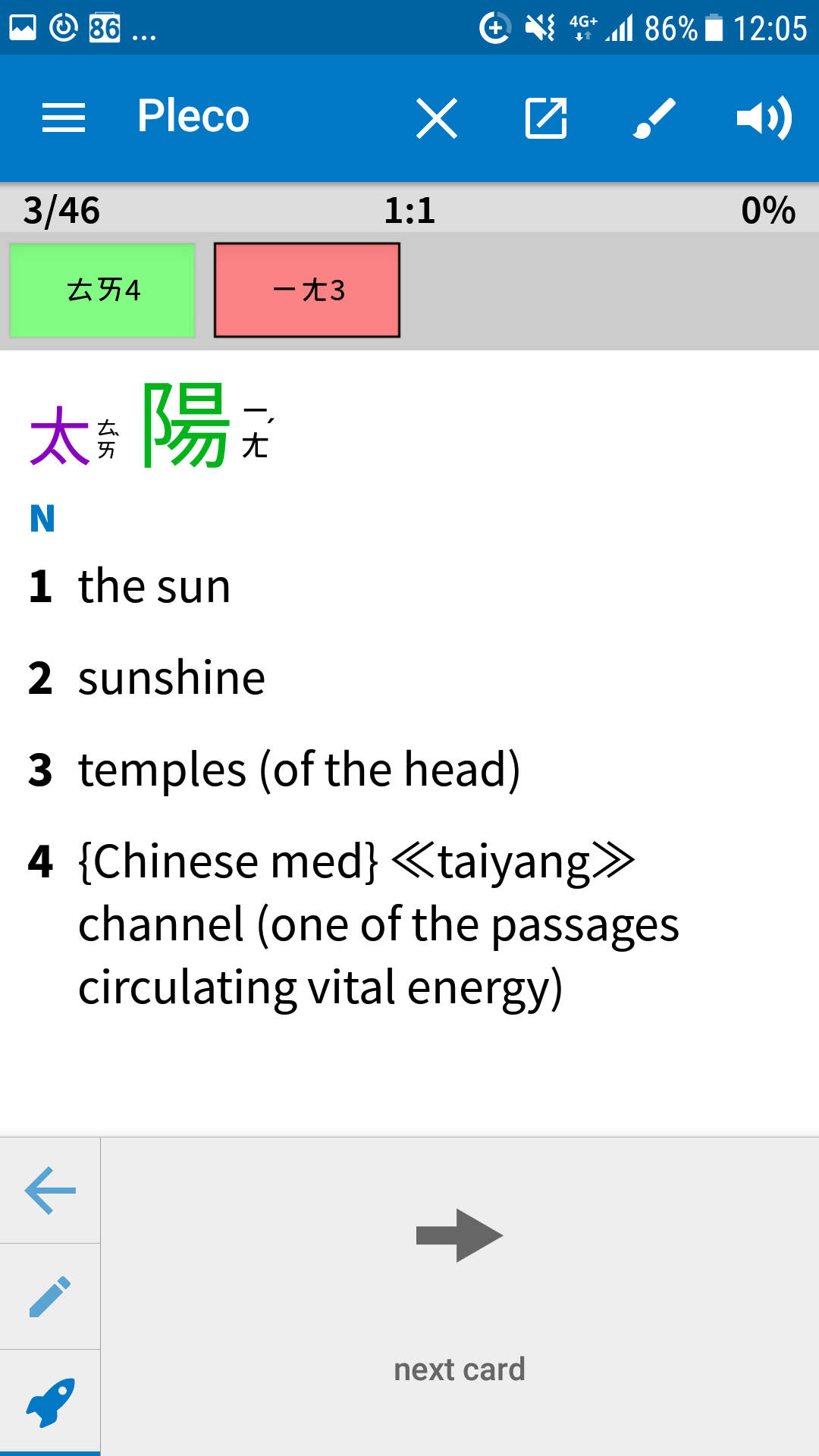Play the audio pronunciation
This screenshot has width=819, height=1456.
pyautogui.click(x=764, y=118)
